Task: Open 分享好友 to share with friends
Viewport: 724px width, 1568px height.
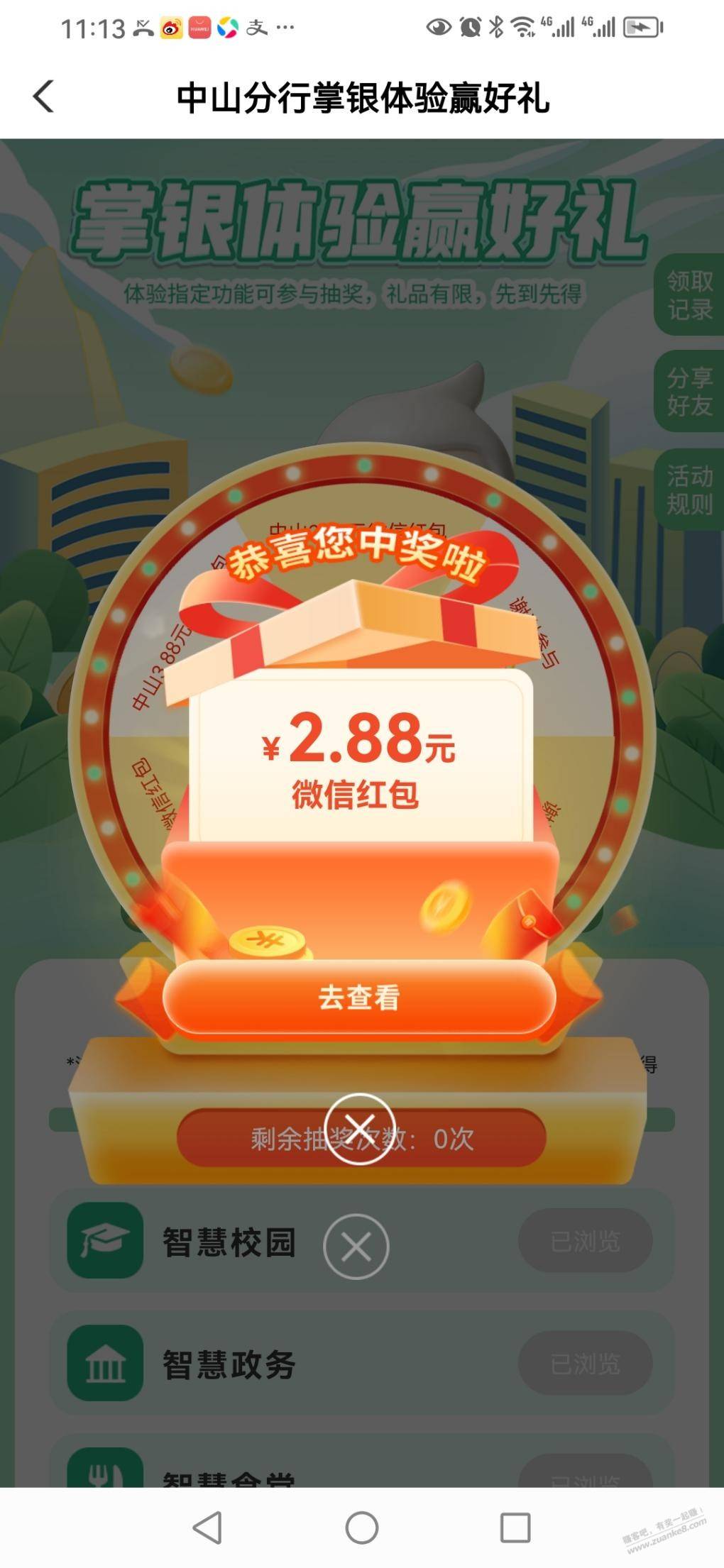Action: tap(689, 392)
